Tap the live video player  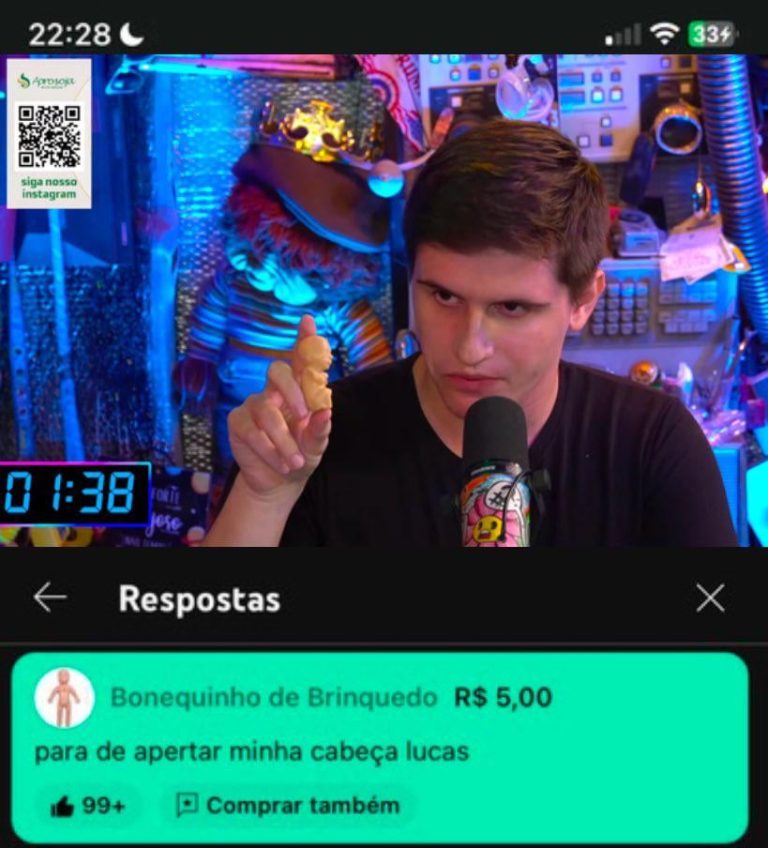(384, 300)
